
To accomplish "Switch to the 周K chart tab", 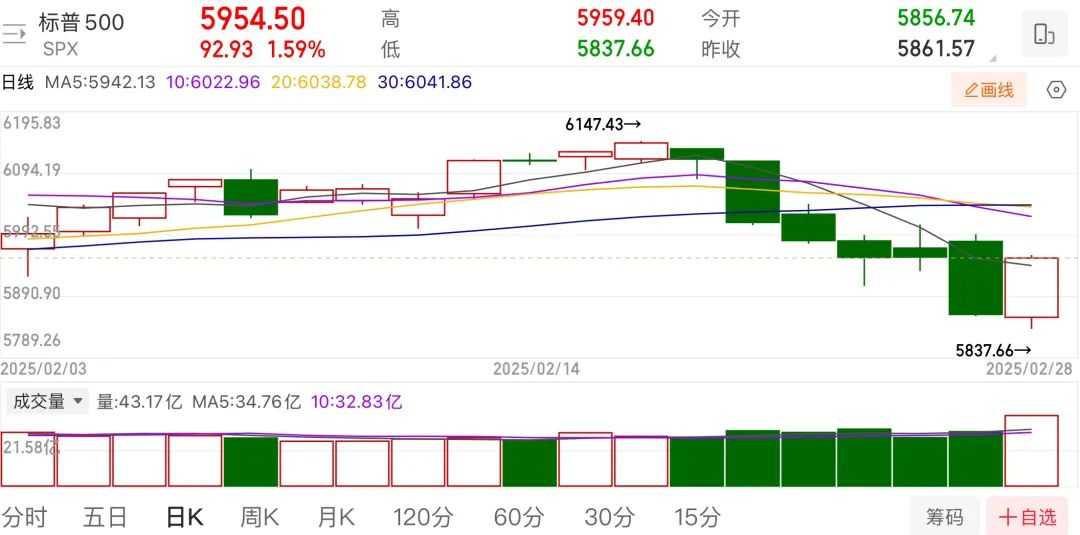I will (259, 517).
